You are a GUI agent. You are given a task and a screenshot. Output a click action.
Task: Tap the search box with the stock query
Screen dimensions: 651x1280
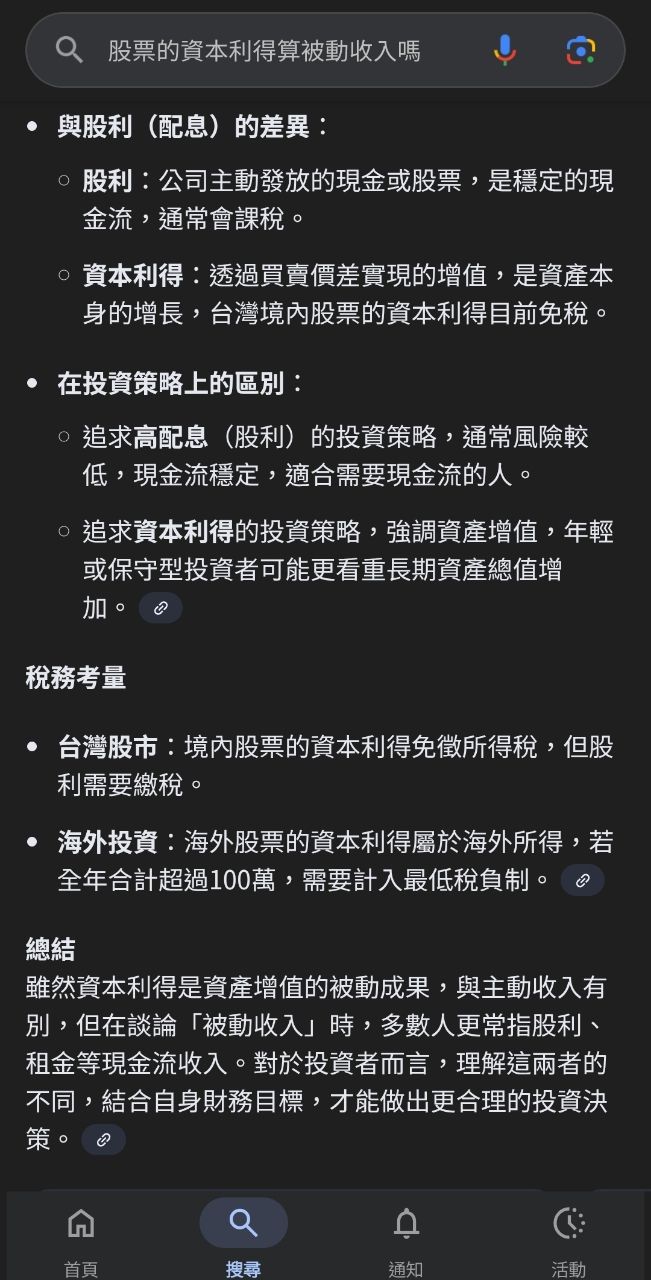click(x=265, y=50)
